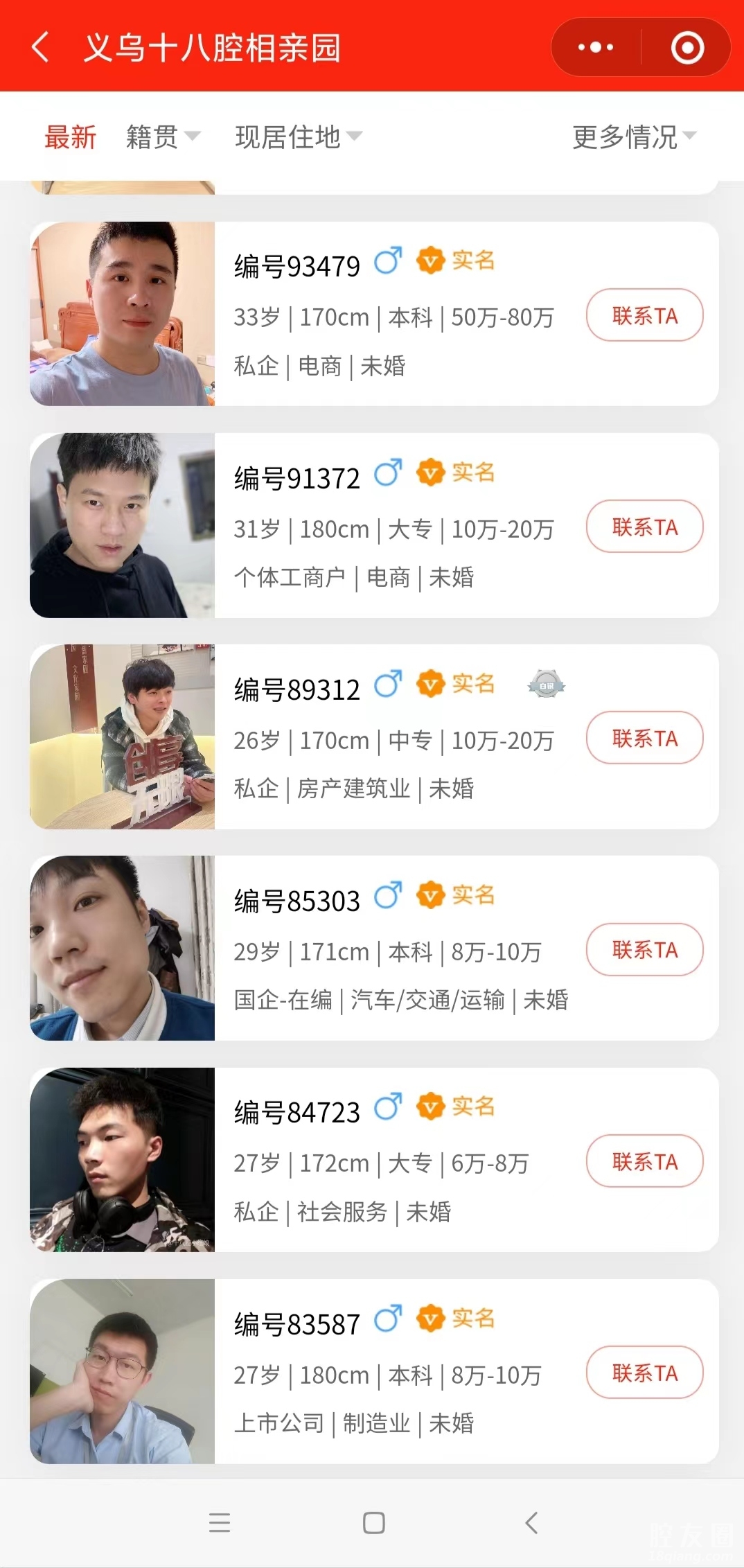744x1568 pixels.
Task: Contact member 编号84723 via 联系TA
Action: pos(644,1161)
